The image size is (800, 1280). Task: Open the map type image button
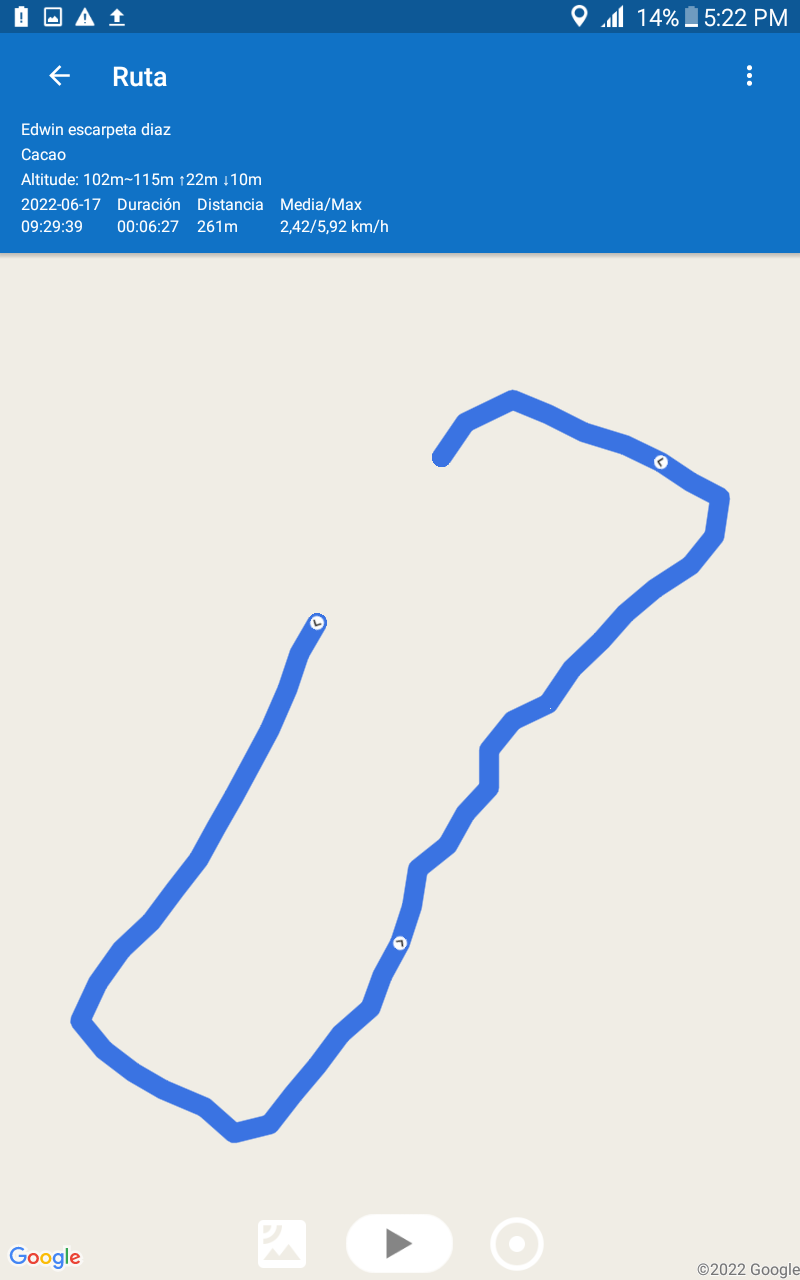(282, 1244)
